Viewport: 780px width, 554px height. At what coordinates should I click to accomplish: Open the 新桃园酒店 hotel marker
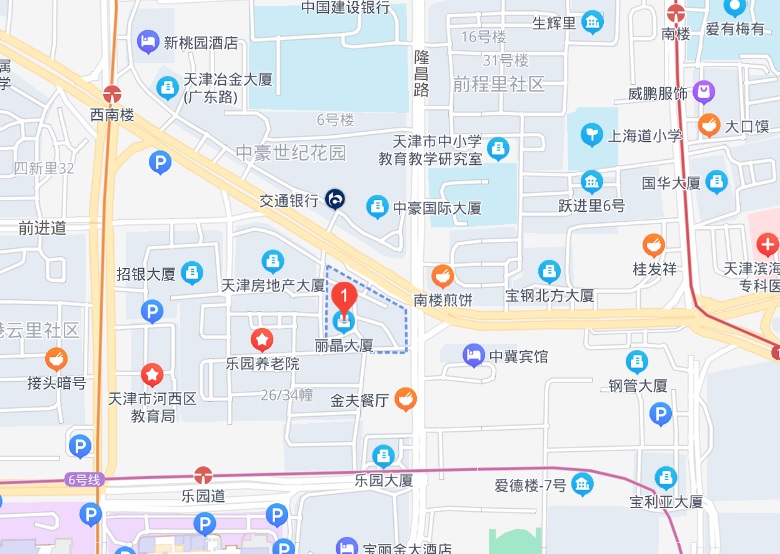148,42
